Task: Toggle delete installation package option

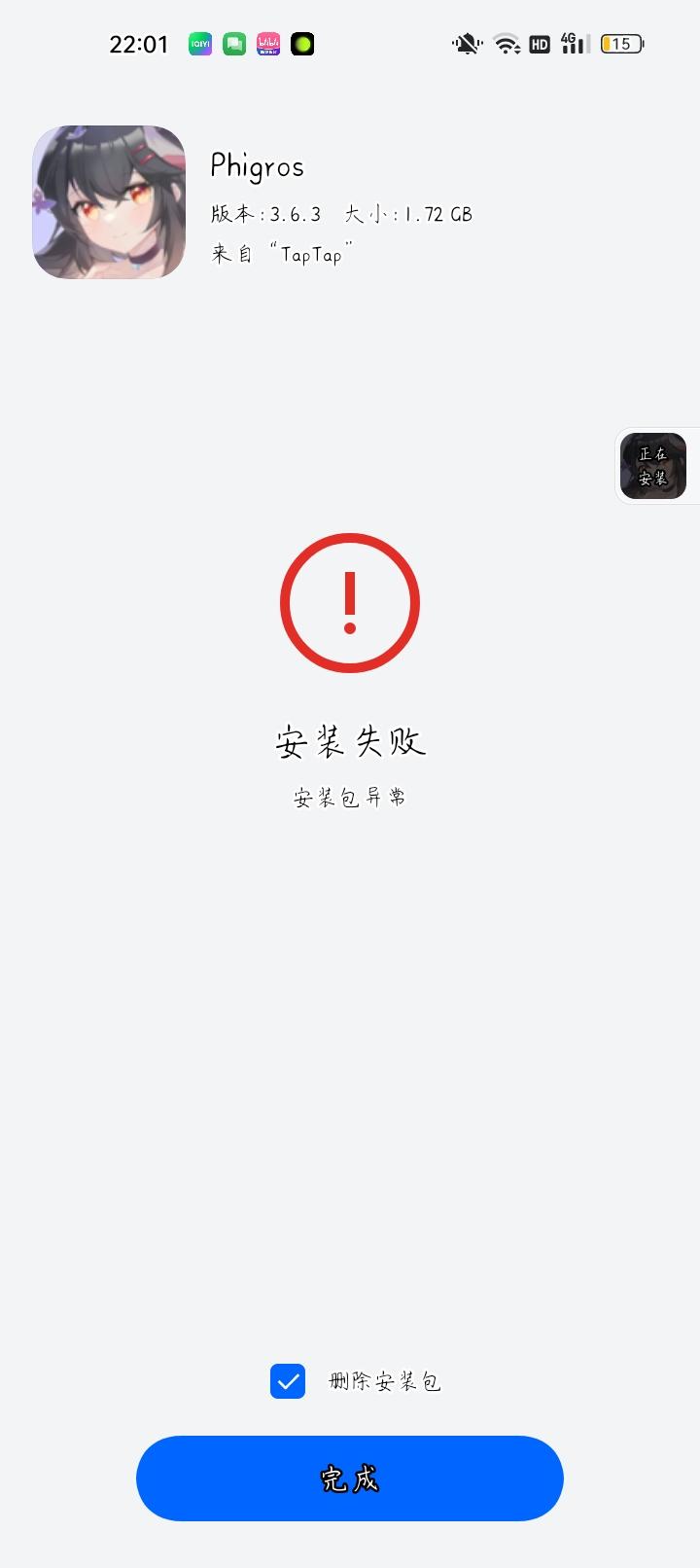Action: [x=287, y=1381]
